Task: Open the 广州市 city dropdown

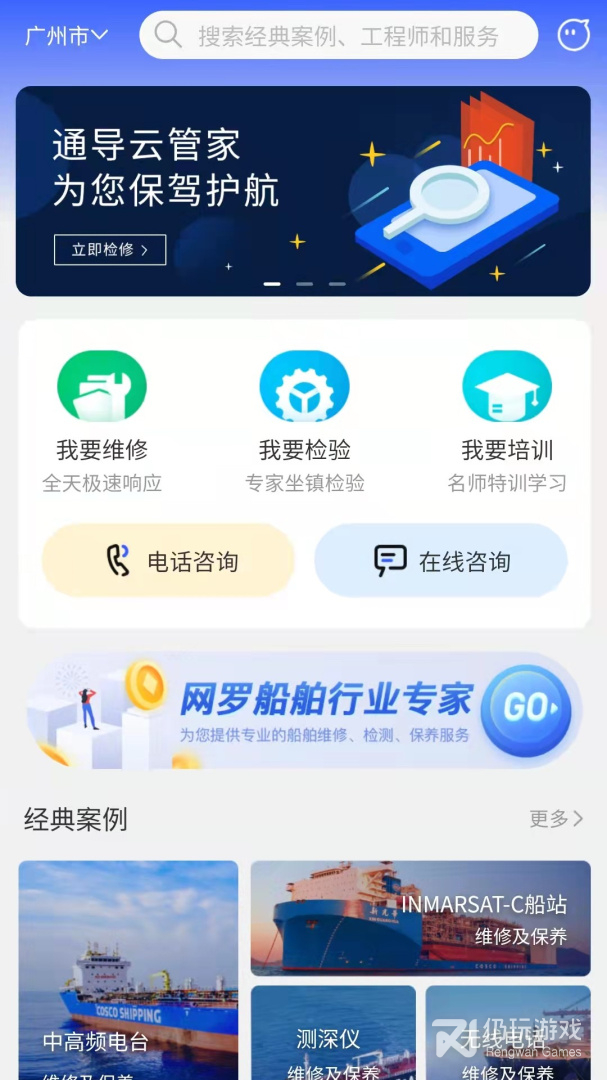Action: click(66, 36)
